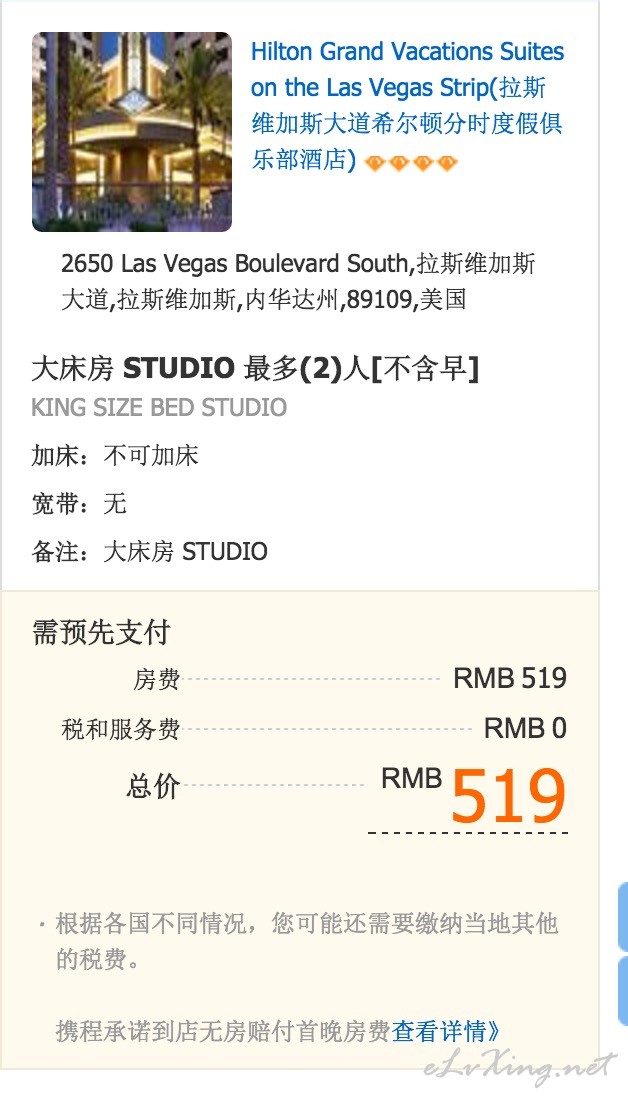Tap the hotel photo thumbnail

[x=132, y=132]
